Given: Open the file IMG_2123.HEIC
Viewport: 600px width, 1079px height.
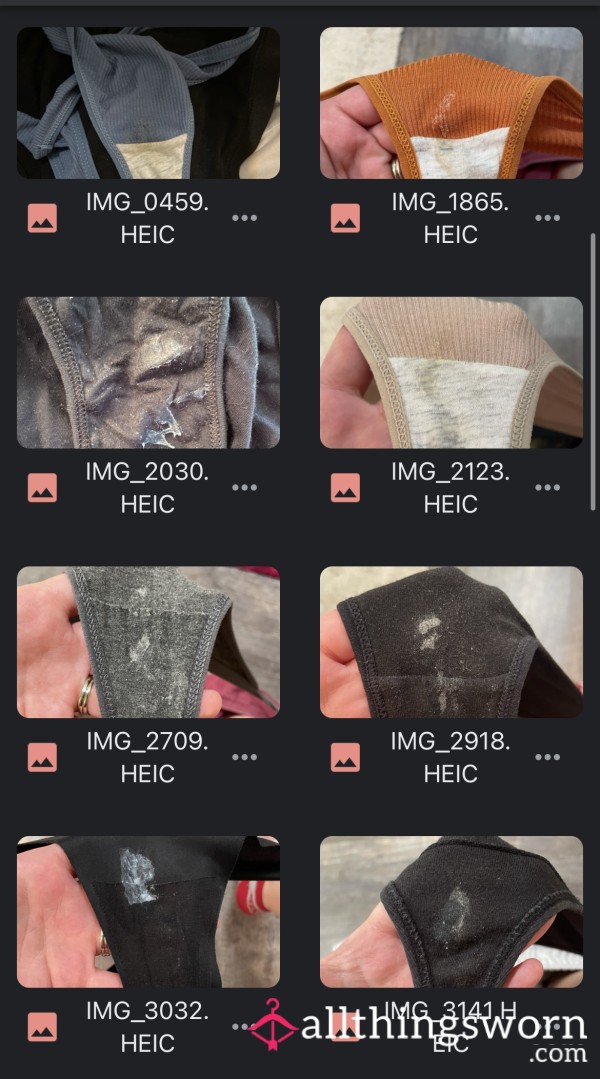Looking at the screenshot, I should (451, 372).
